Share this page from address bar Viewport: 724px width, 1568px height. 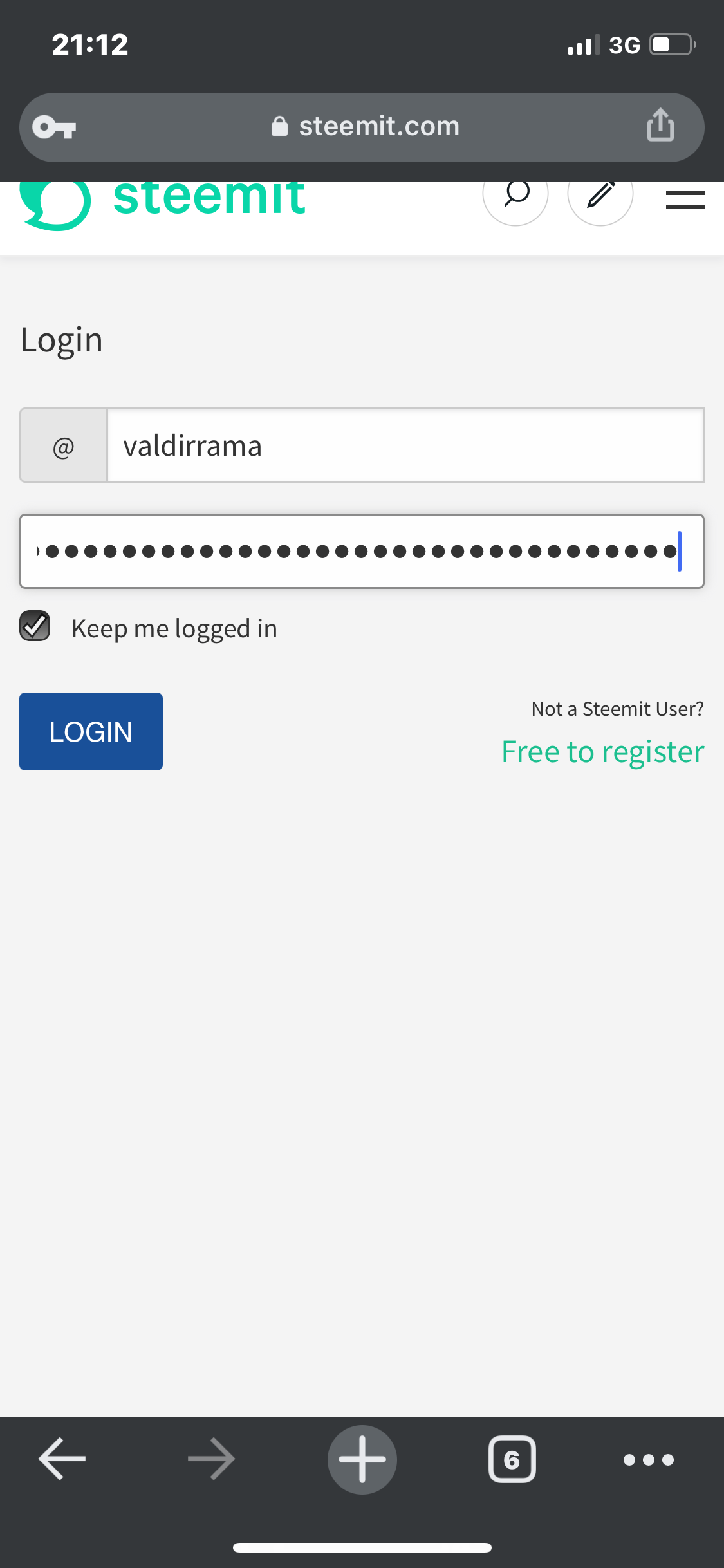660,125
